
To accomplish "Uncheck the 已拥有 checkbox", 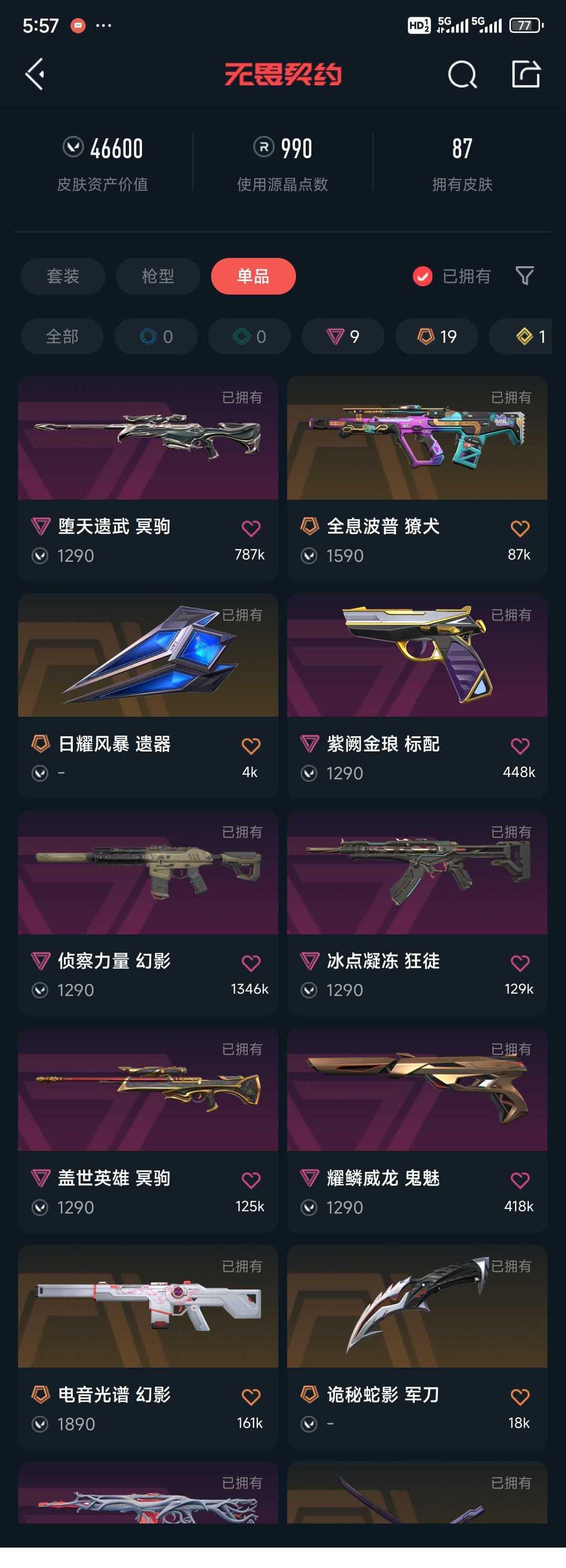I will (422, 276).
